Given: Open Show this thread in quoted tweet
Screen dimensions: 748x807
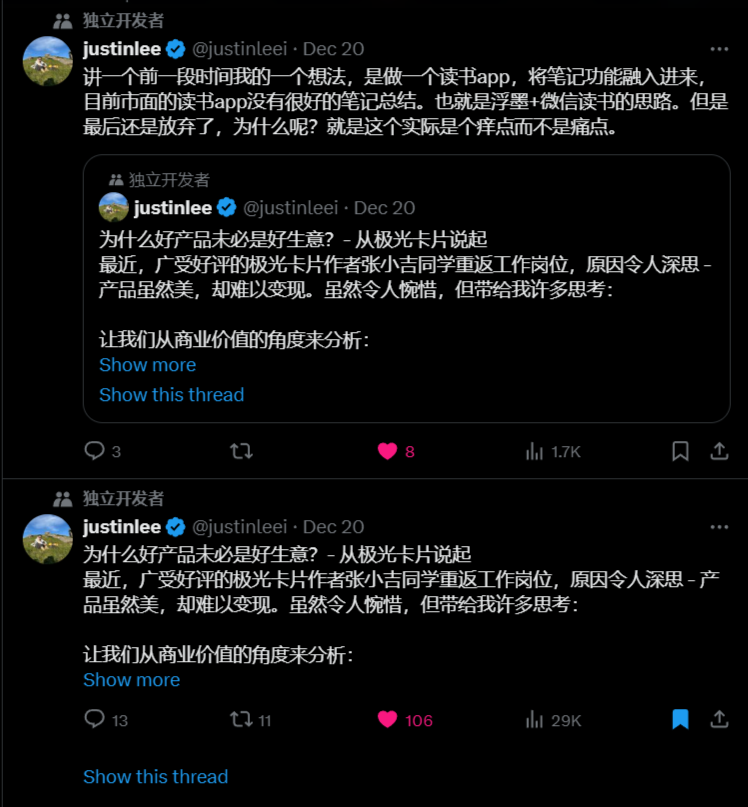Looking at the screenshot, I should click(171, 395).
